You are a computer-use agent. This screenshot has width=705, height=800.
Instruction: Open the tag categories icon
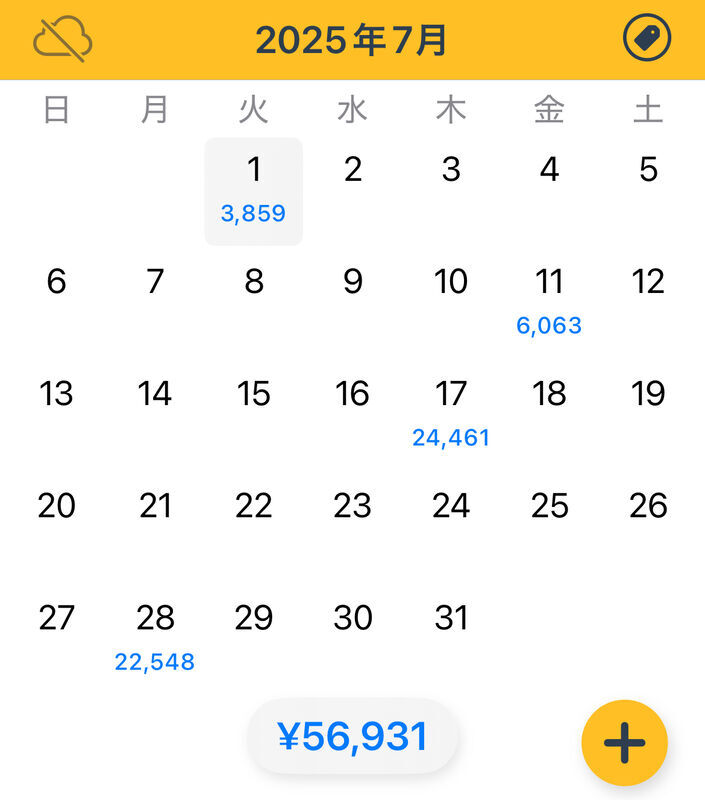(x=647, y=40)
